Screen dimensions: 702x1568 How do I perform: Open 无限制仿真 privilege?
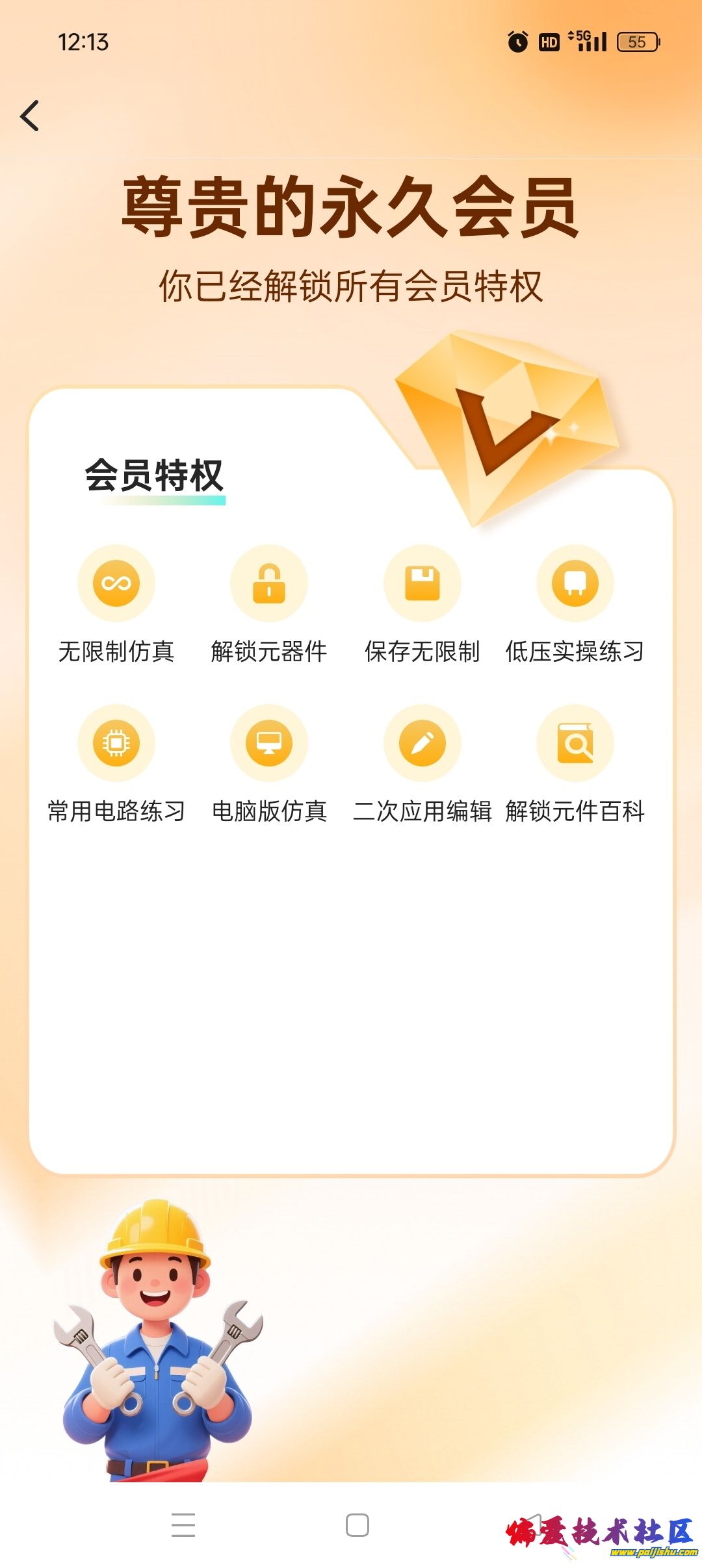point(116,583)
